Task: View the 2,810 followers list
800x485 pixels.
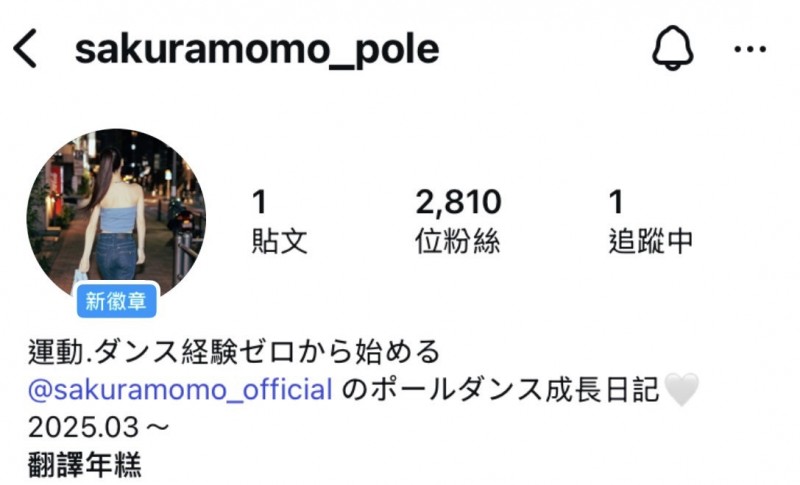Action: pos(457,222)
